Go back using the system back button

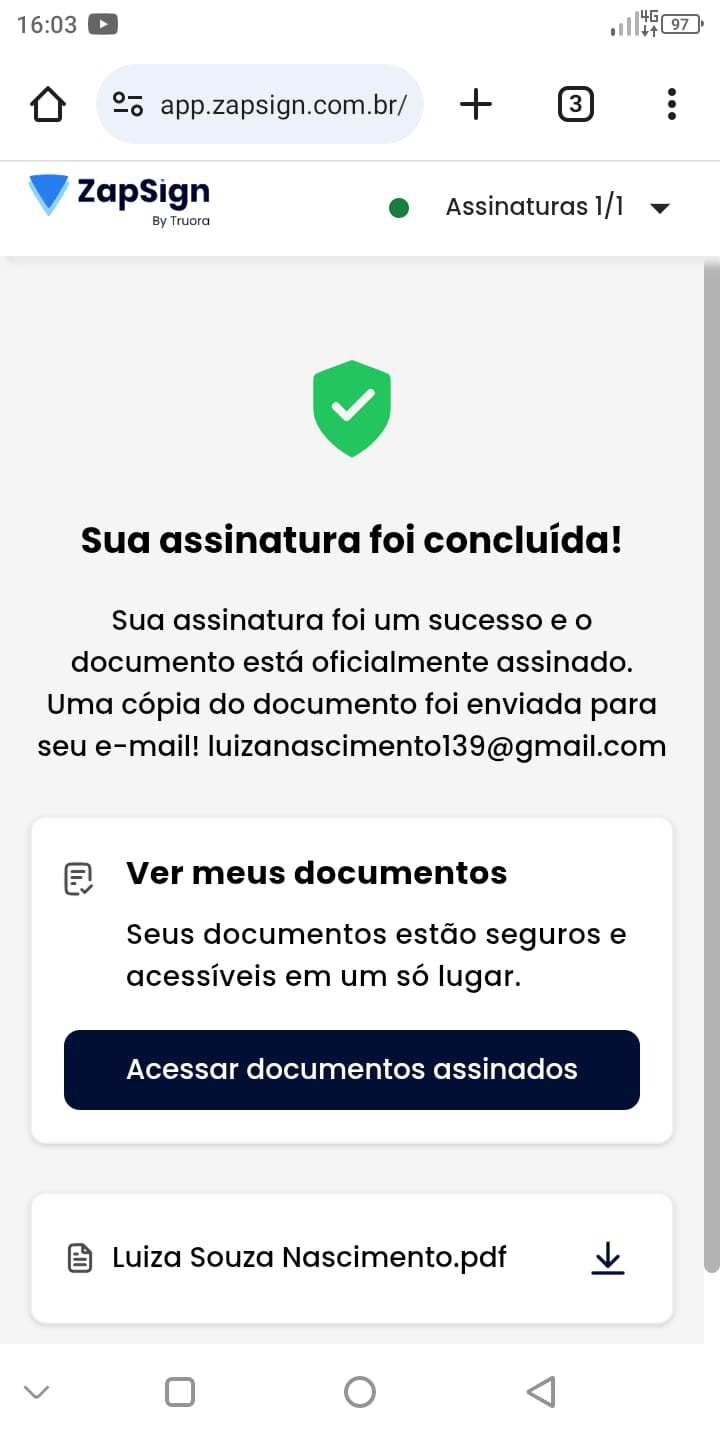coord(540,1391)
